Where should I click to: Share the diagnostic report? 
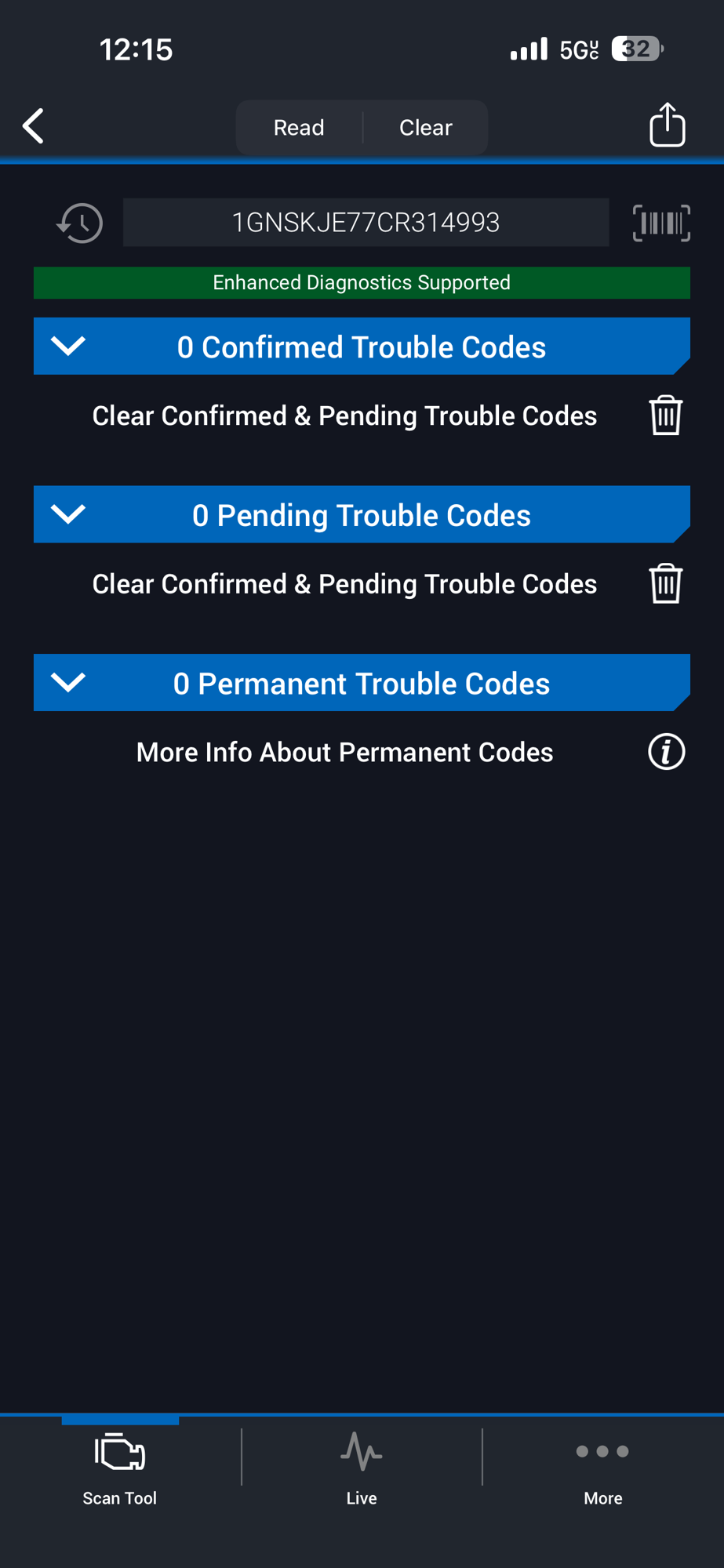click(668, 125)
